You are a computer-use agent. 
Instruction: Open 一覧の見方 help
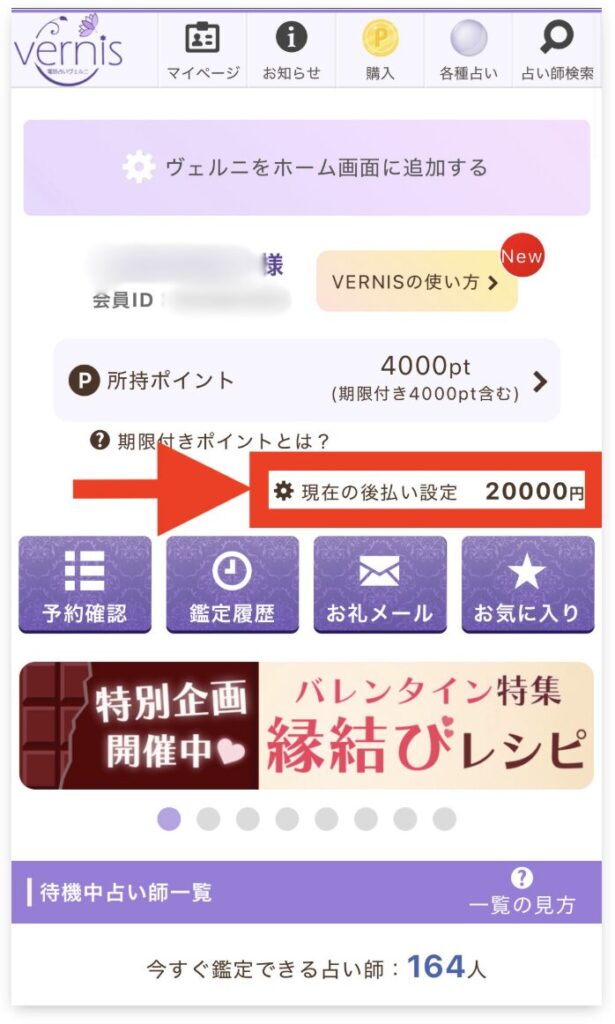522,892
